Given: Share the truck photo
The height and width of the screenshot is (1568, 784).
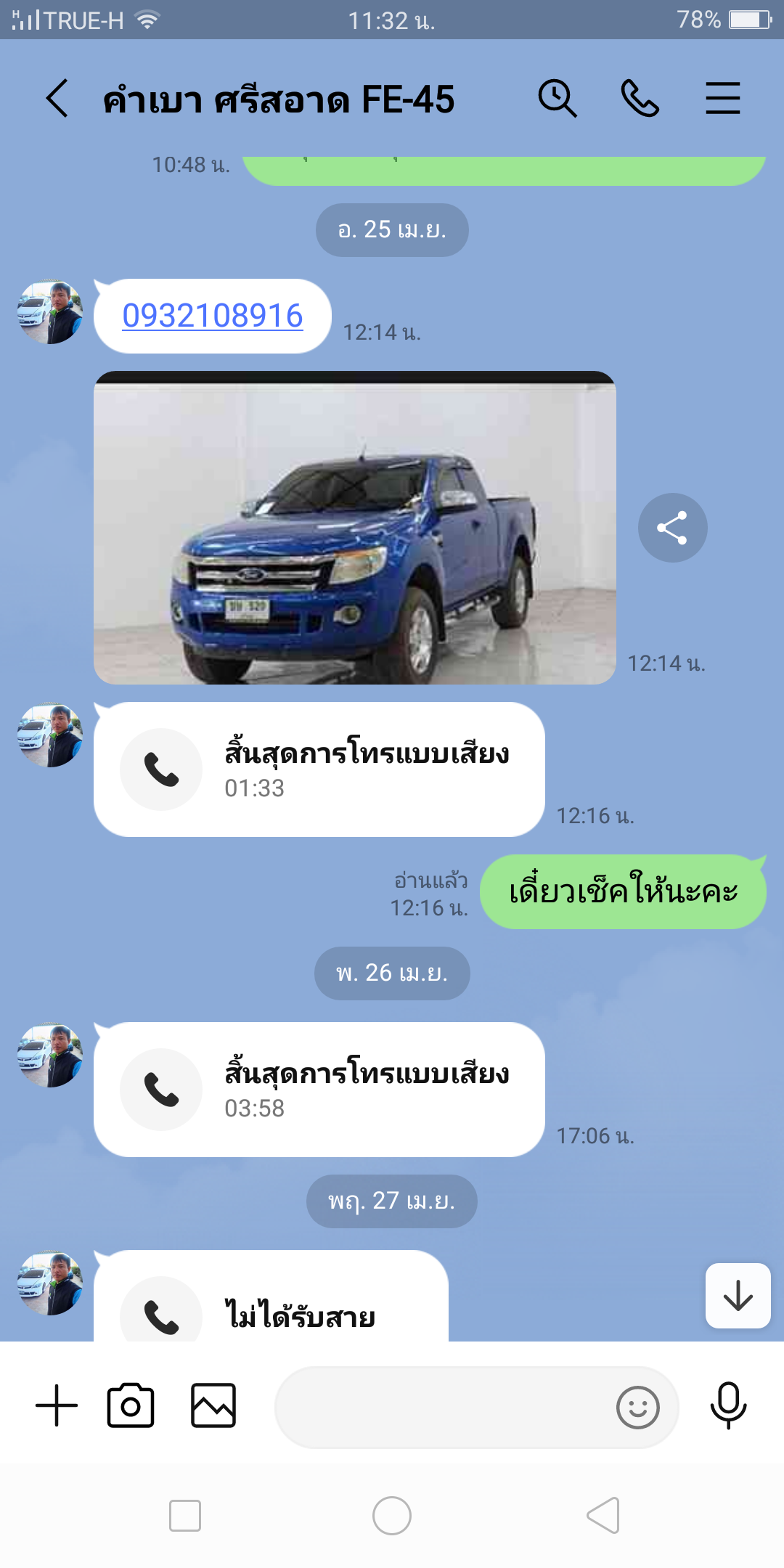Looking at the screenshot, I should click(x=672, y=528).
